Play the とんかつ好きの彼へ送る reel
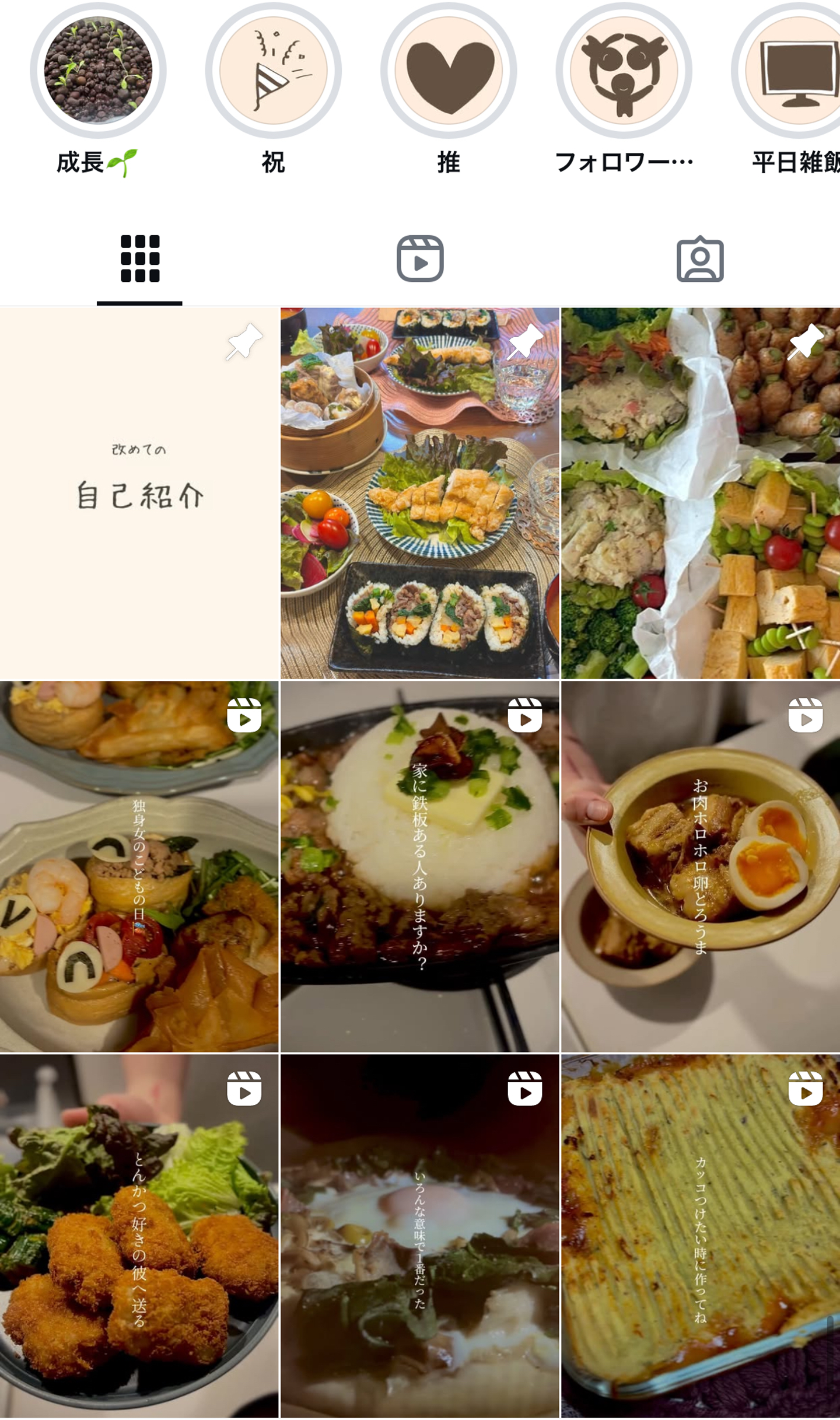The image size is (840, 1420). click(x=139, y=1237)
